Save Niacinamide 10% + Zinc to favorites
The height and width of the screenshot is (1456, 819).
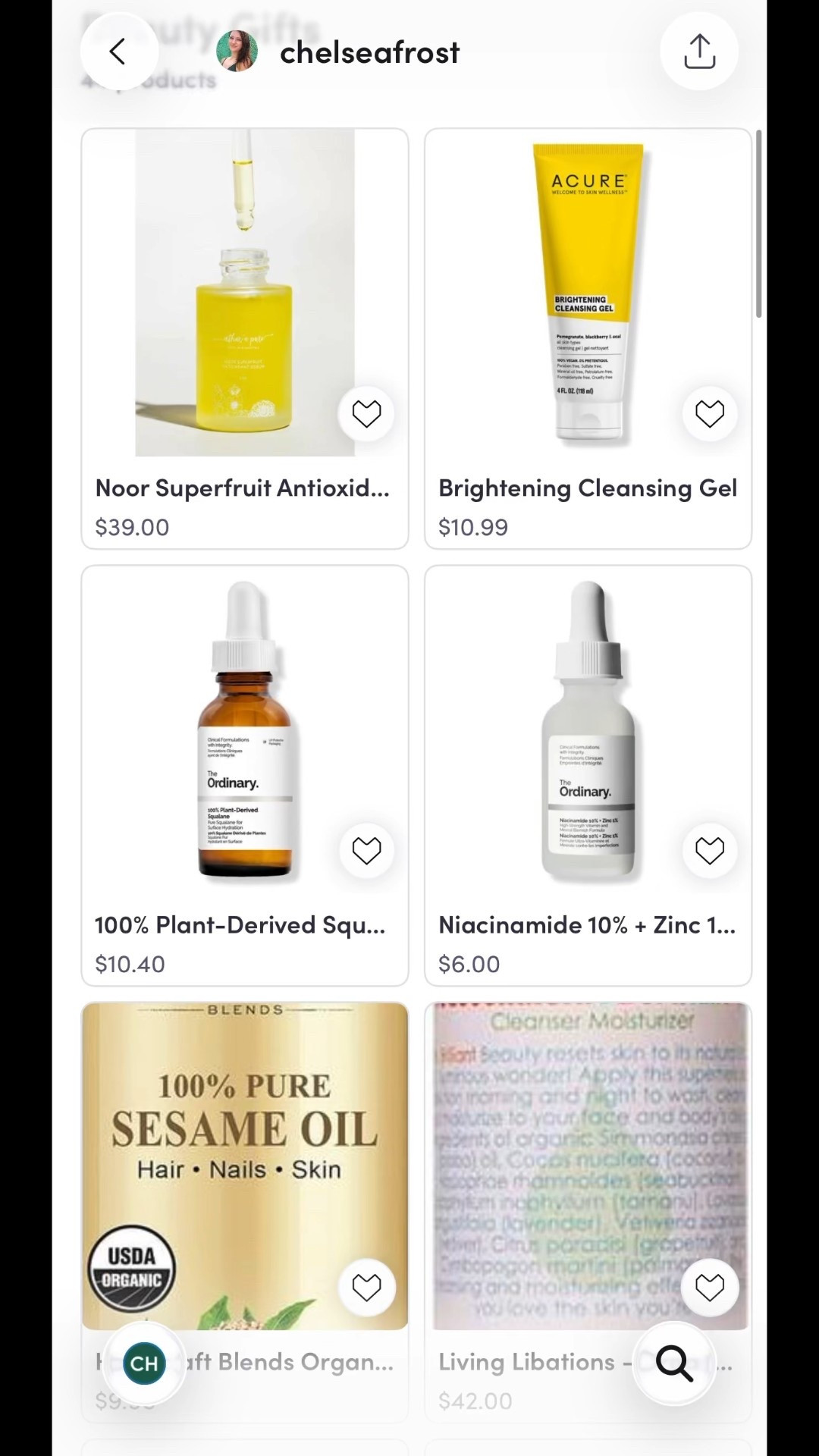(710, 851)
